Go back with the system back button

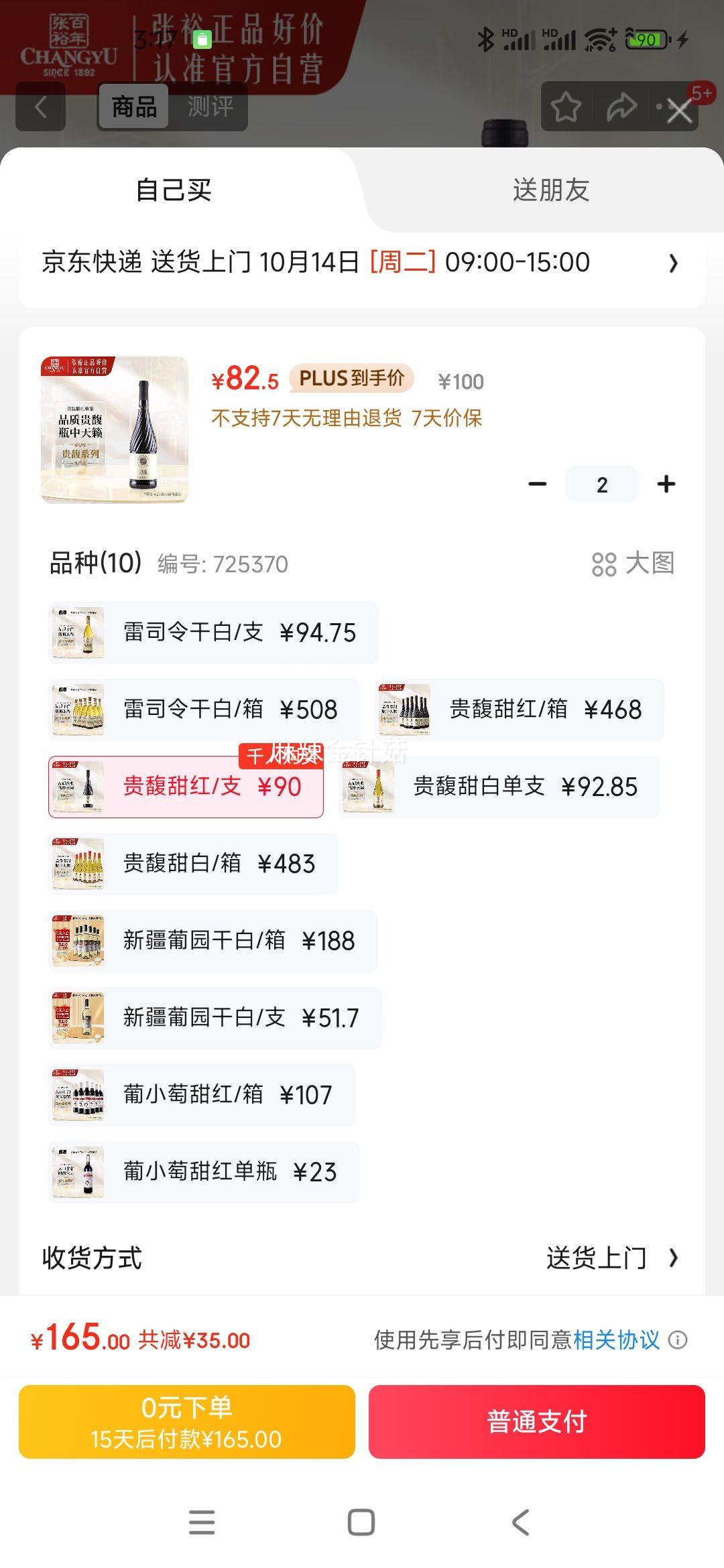point(521,1522)
